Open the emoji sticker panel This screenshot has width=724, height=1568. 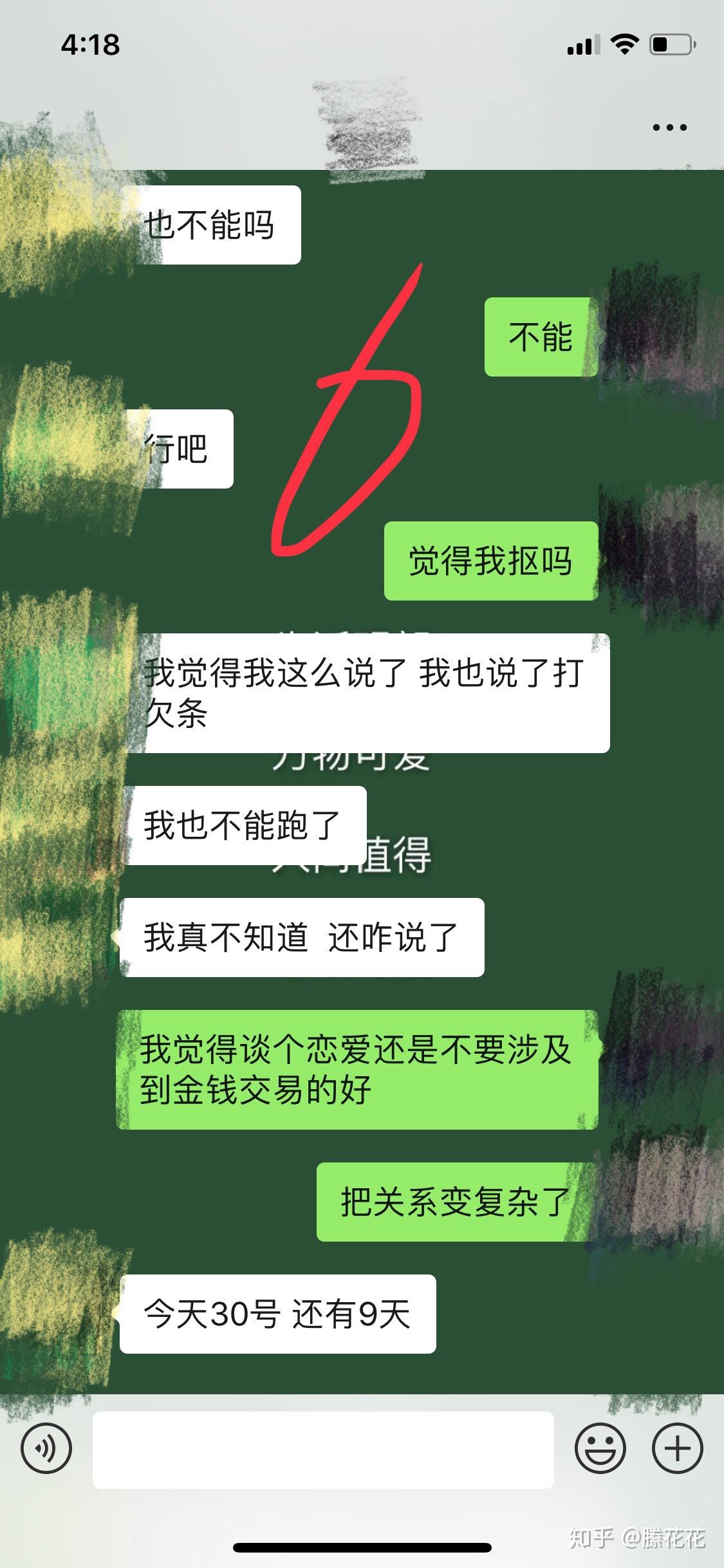600,1449
